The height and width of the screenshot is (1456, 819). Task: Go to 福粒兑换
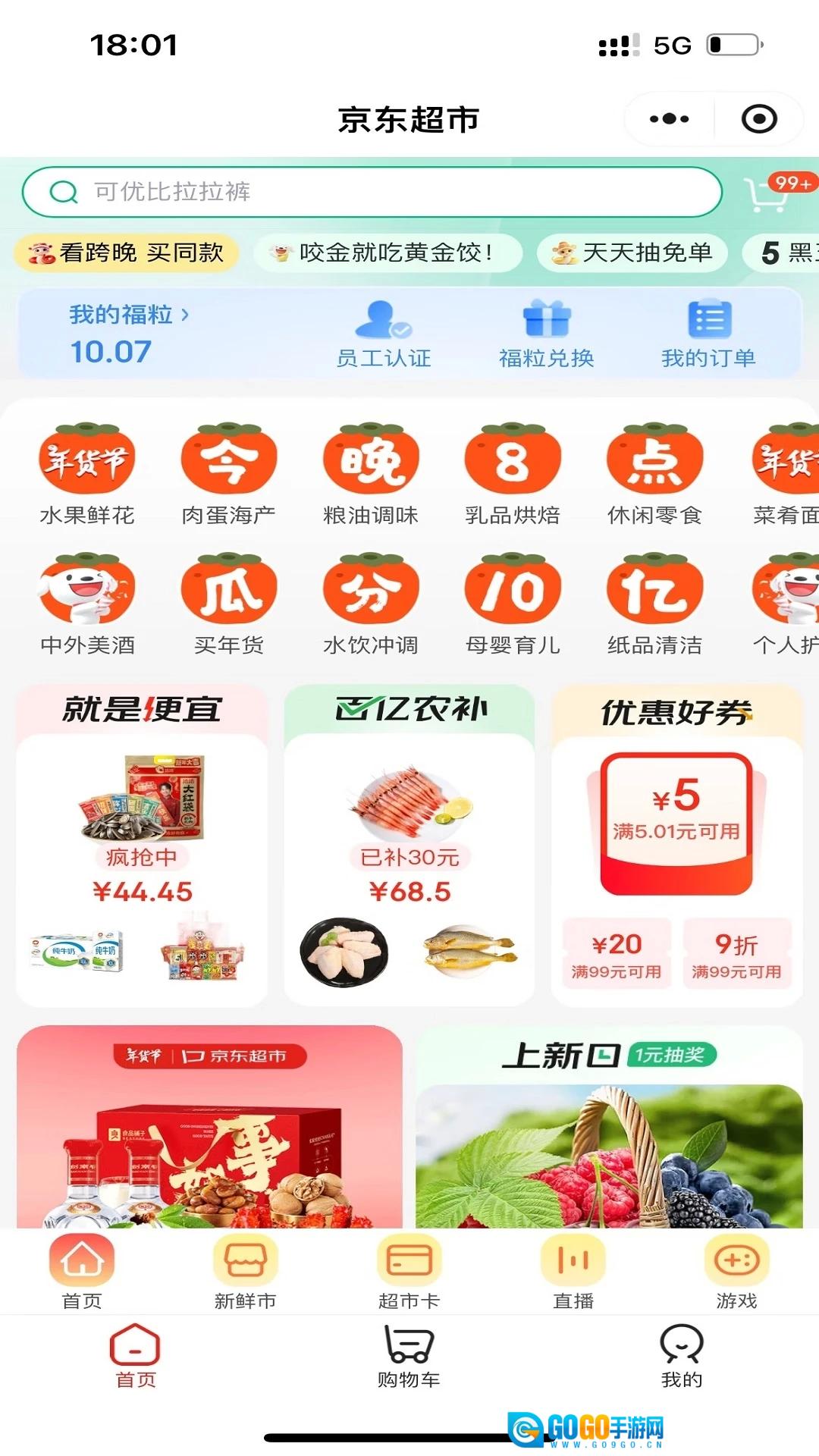tap(546, 334)
